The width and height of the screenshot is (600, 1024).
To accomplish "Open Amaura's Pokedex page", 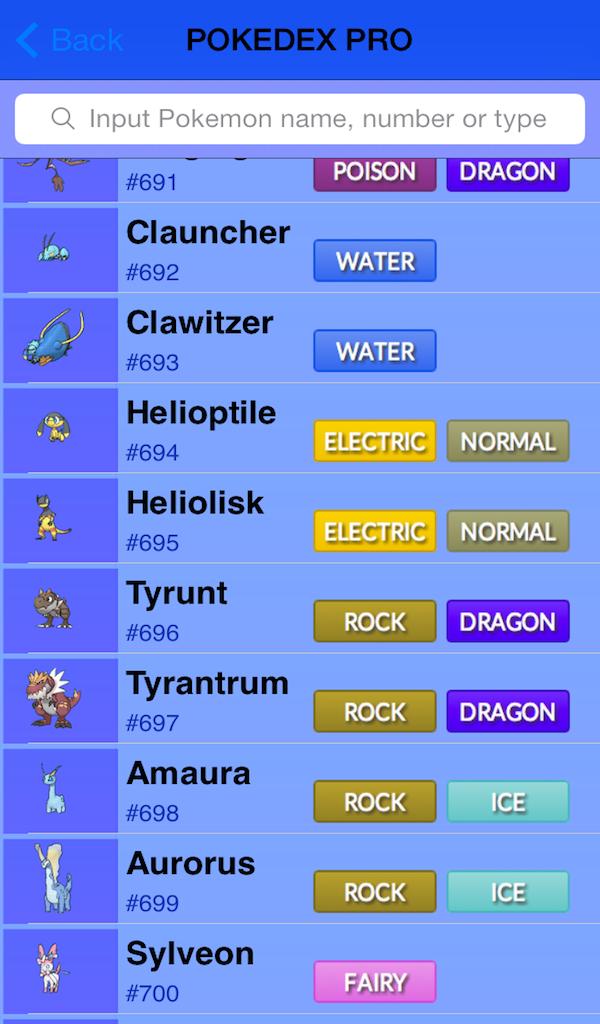I will coord(188,790).
